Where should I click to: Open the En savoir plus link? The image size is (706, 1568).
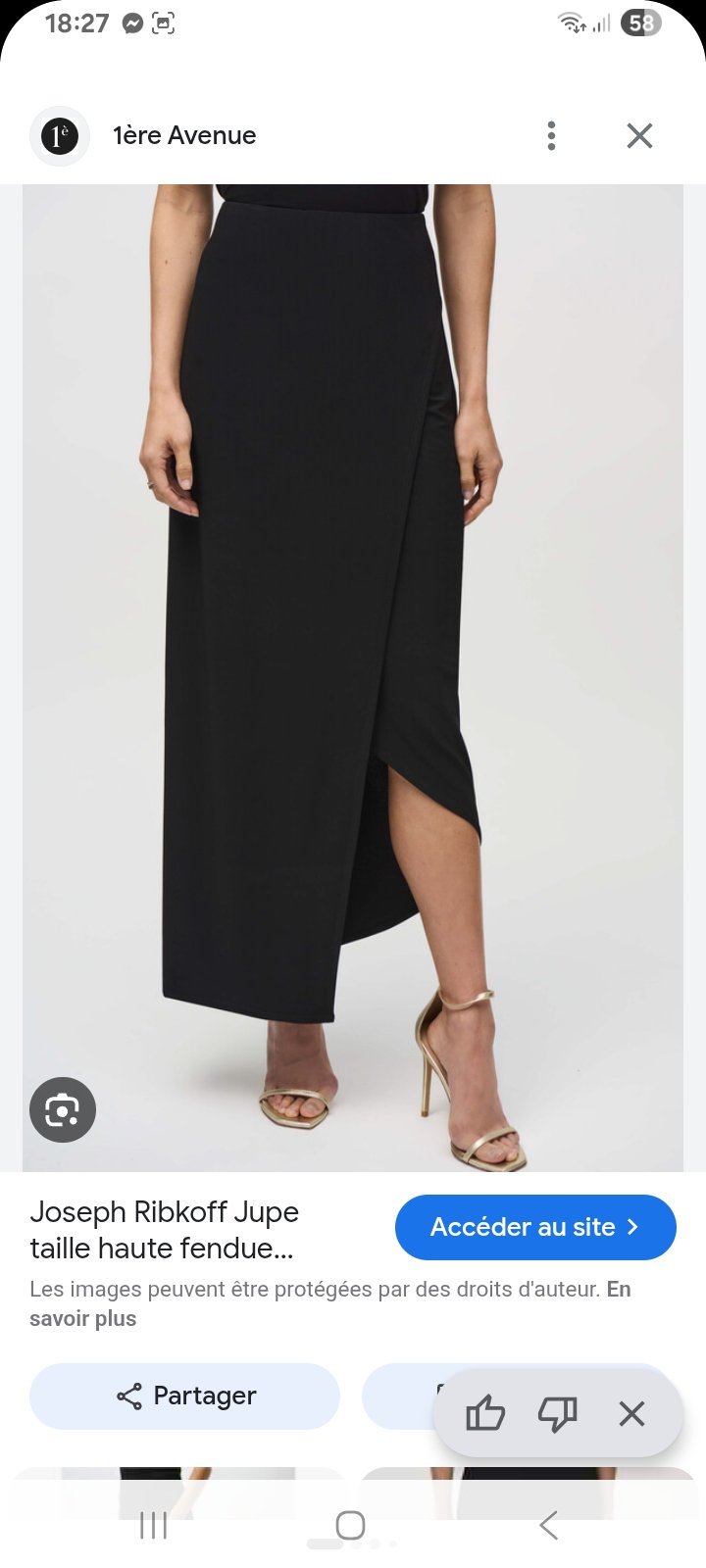(329, 1303)
